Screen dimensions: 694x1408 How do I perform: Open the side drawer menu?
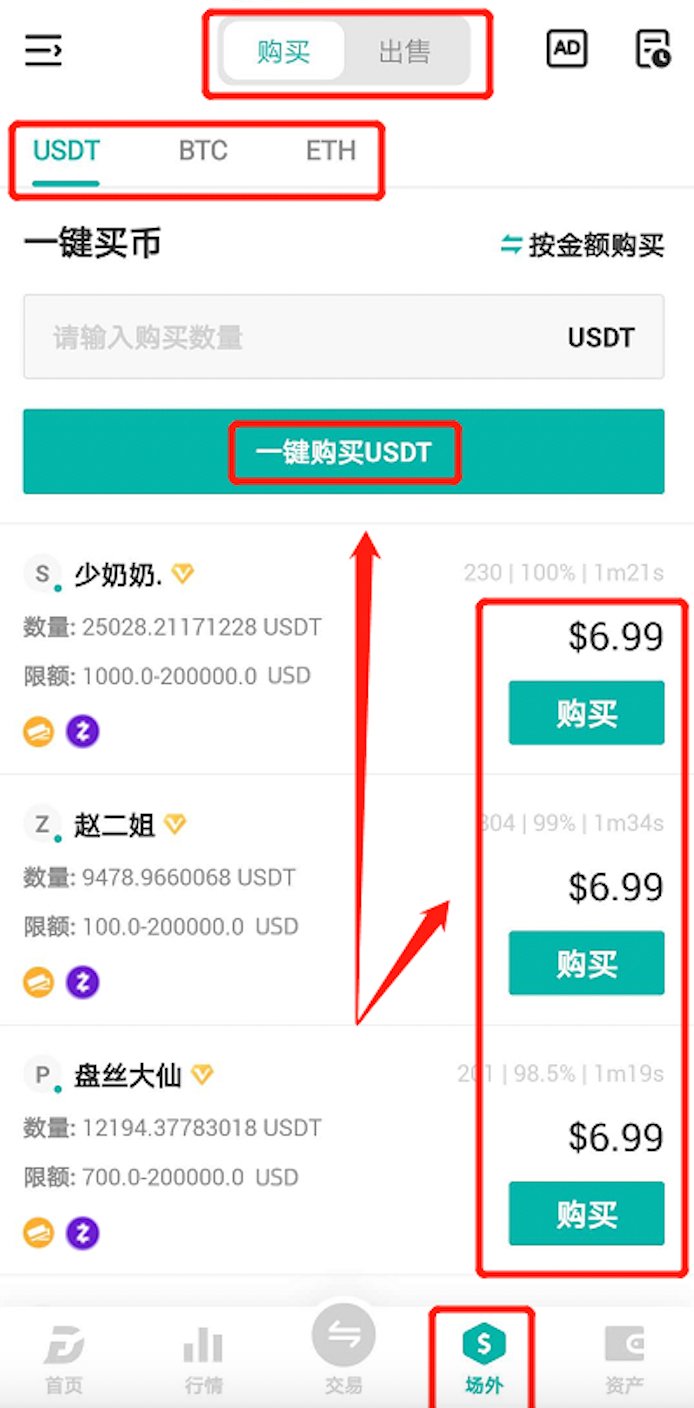click(44, 50)
